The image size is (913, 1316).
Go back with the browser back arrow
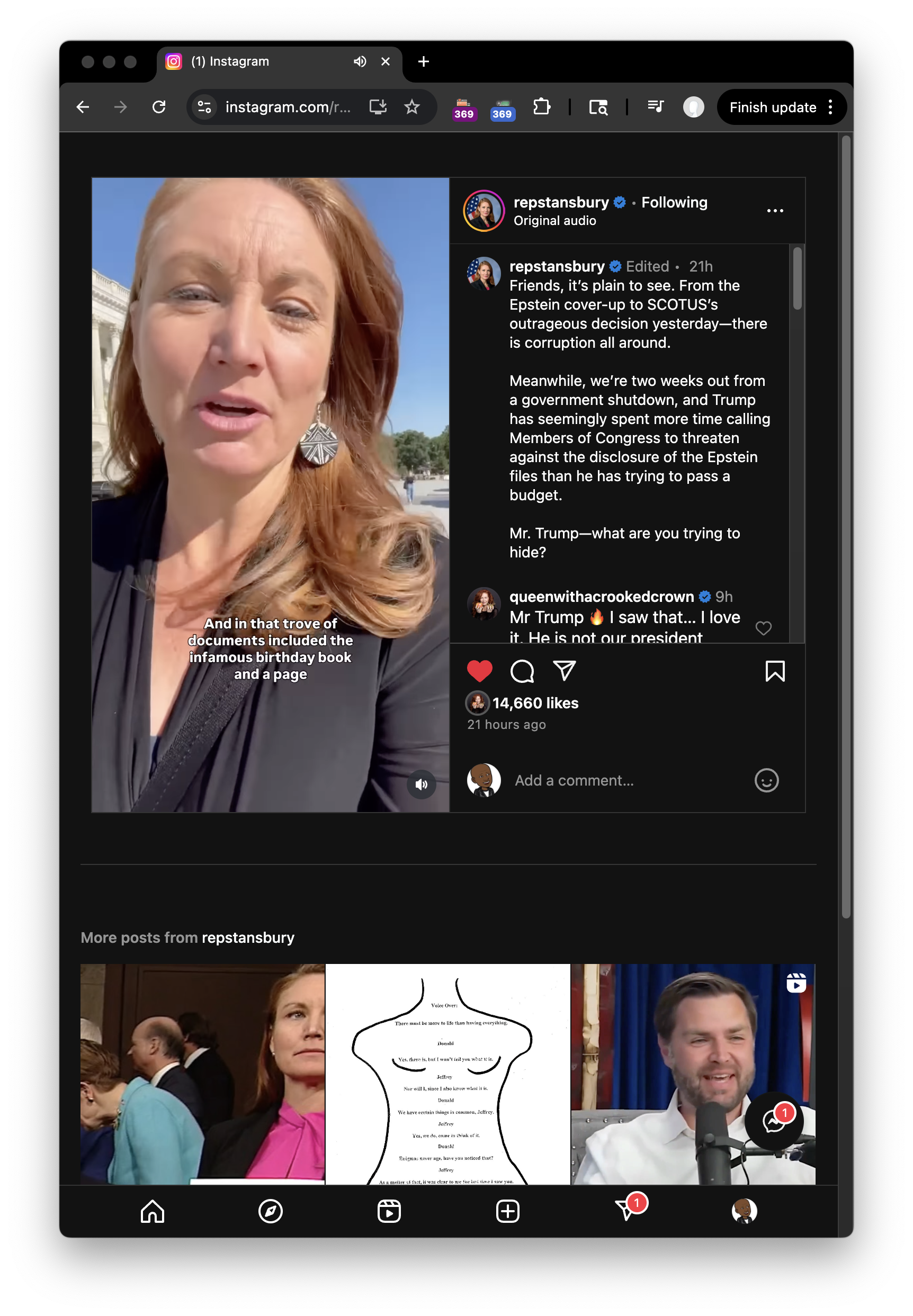click(x=83, y=107)
